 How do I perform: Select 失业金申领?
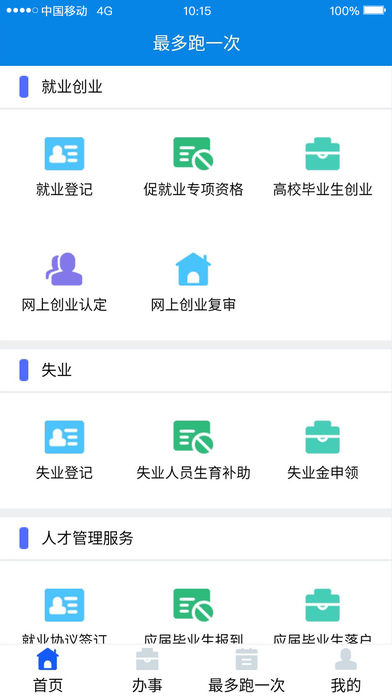tap(322, 450)
